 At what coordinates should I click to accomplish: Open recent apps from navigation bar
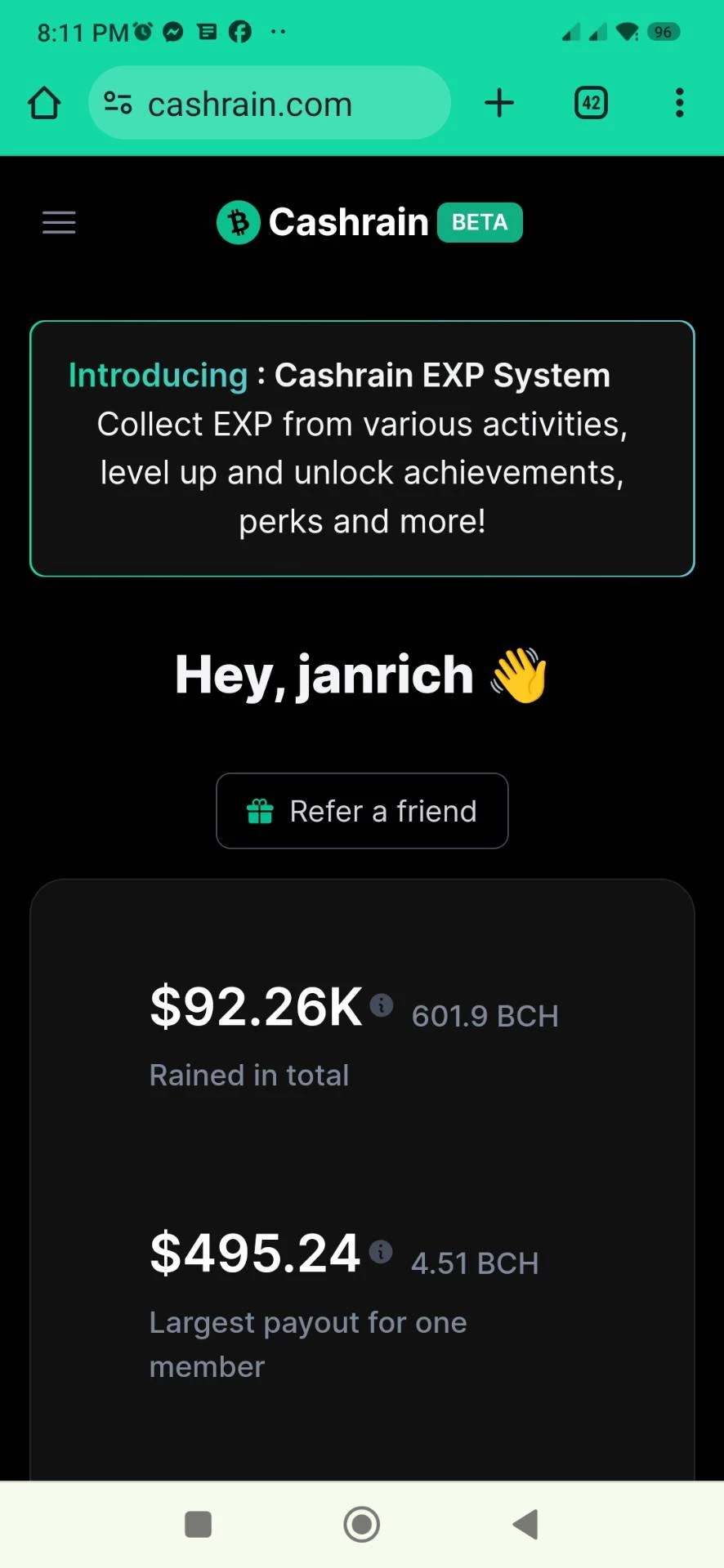pos(199,1524)
